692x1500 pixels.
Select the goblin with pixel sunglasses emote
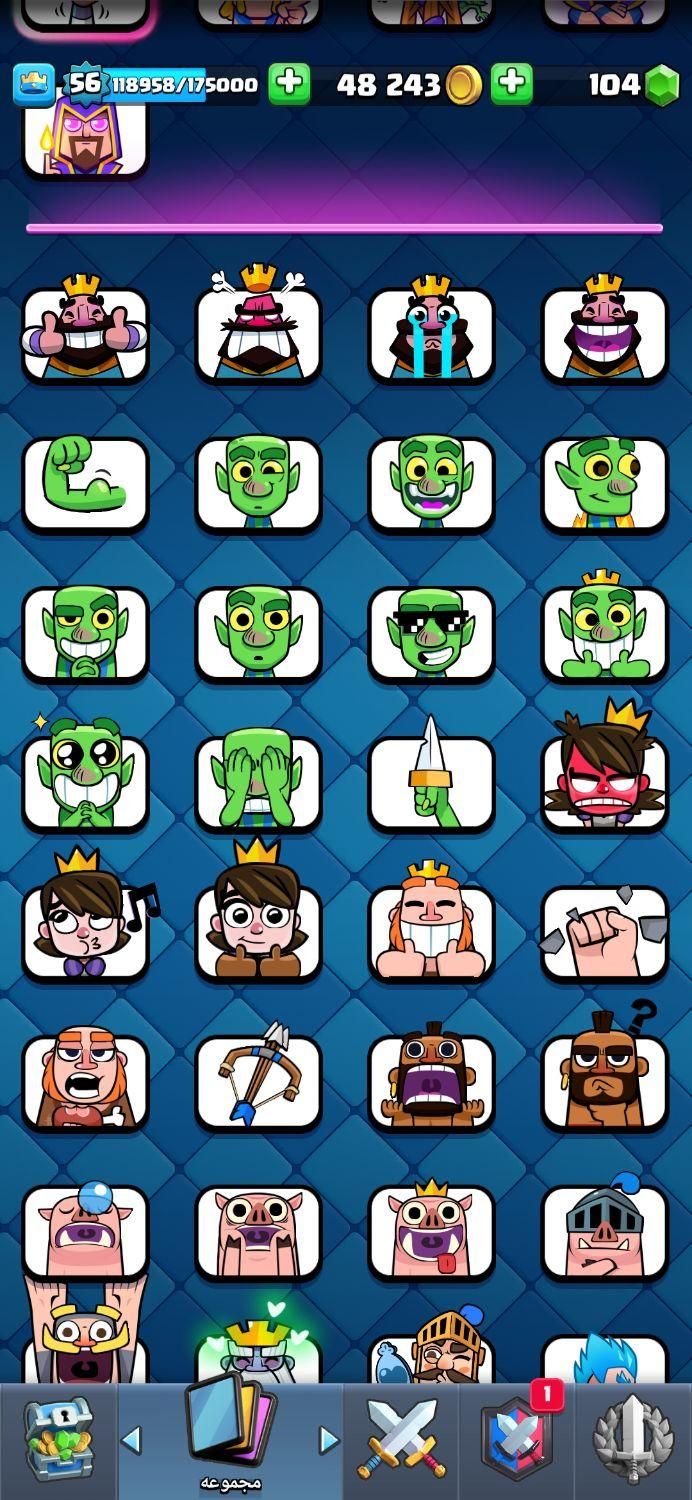pos(431,632)
